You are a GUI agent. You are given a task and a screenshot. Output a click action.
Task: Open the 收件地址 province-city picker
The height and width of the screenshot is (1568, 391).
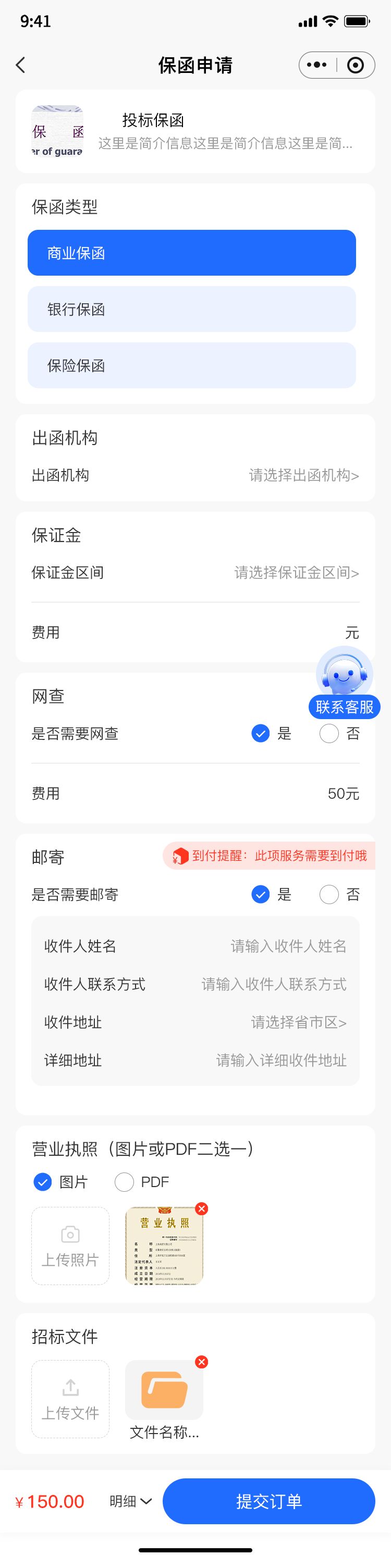(x=298, y=1022)
